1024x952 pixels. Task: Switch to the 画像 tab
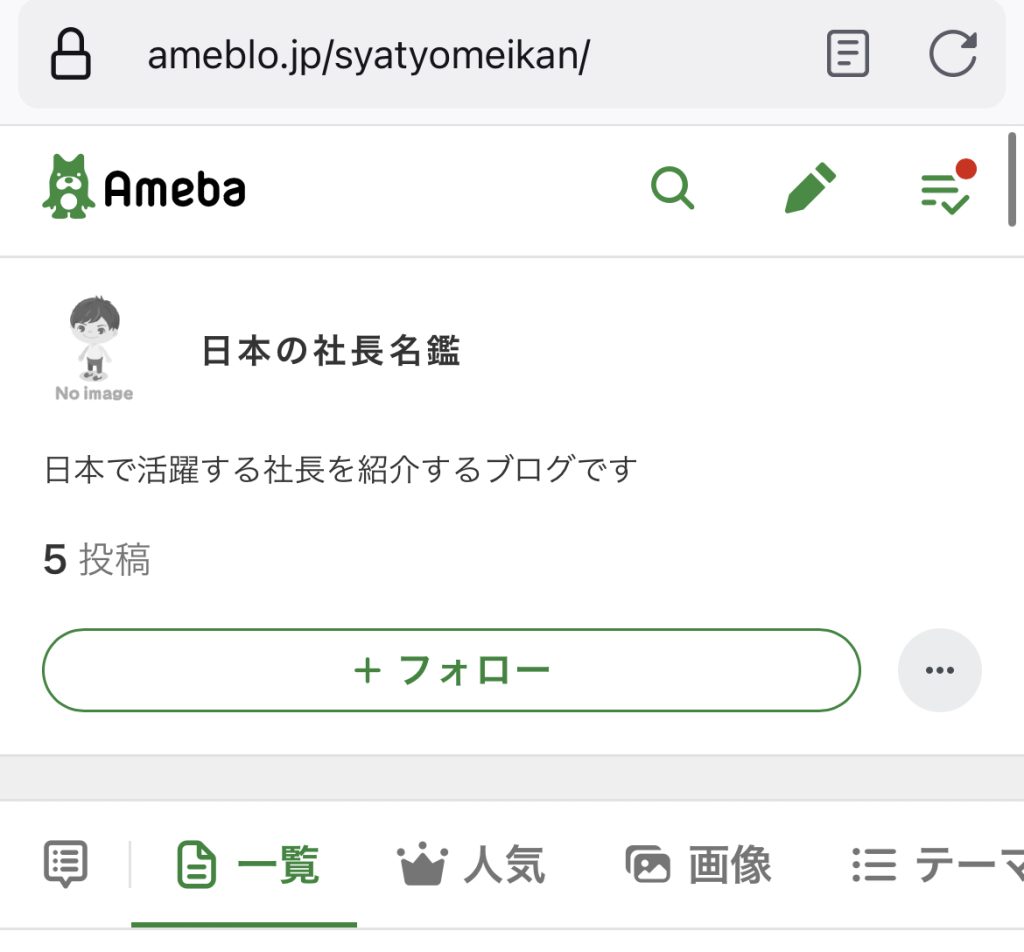(698, 866)
